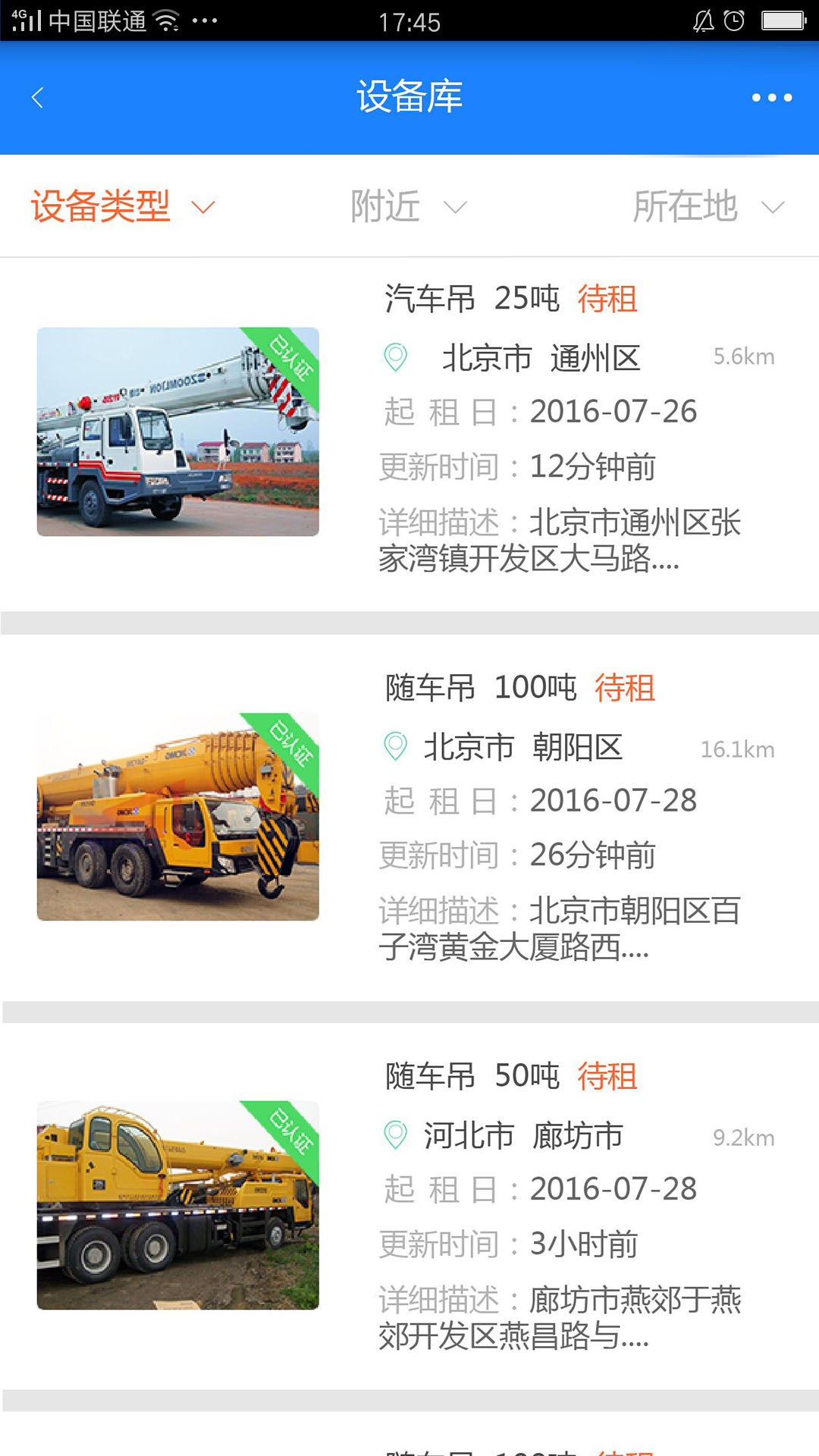Screen dimensions: 819x1456
Task: Expand the 附近 filter dropdown
Action: (x=408, y=206)
